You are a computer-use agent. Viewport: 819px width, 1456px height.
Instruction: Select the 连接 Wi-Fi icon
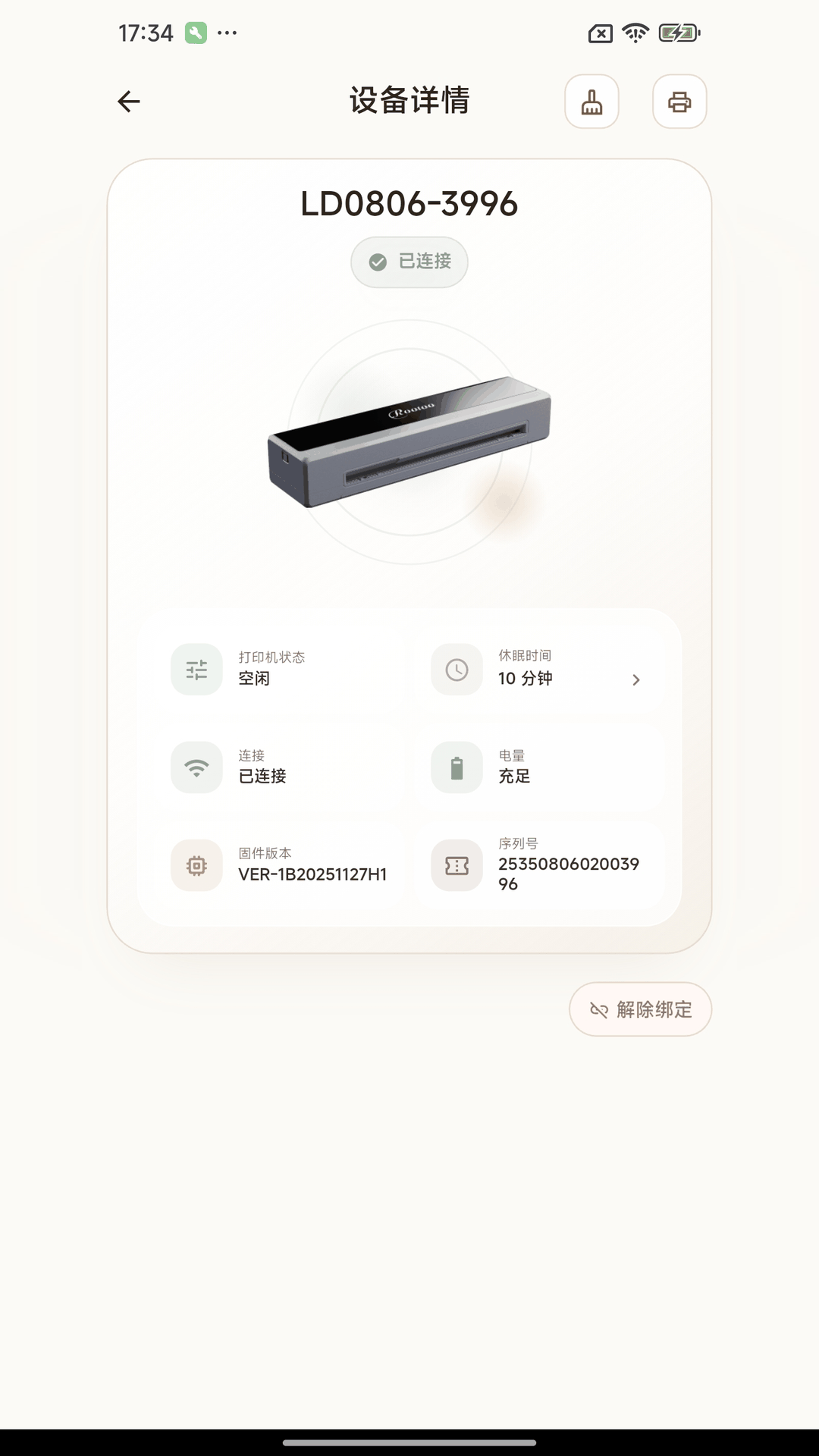pyautogui.click(x=196, y=767)
